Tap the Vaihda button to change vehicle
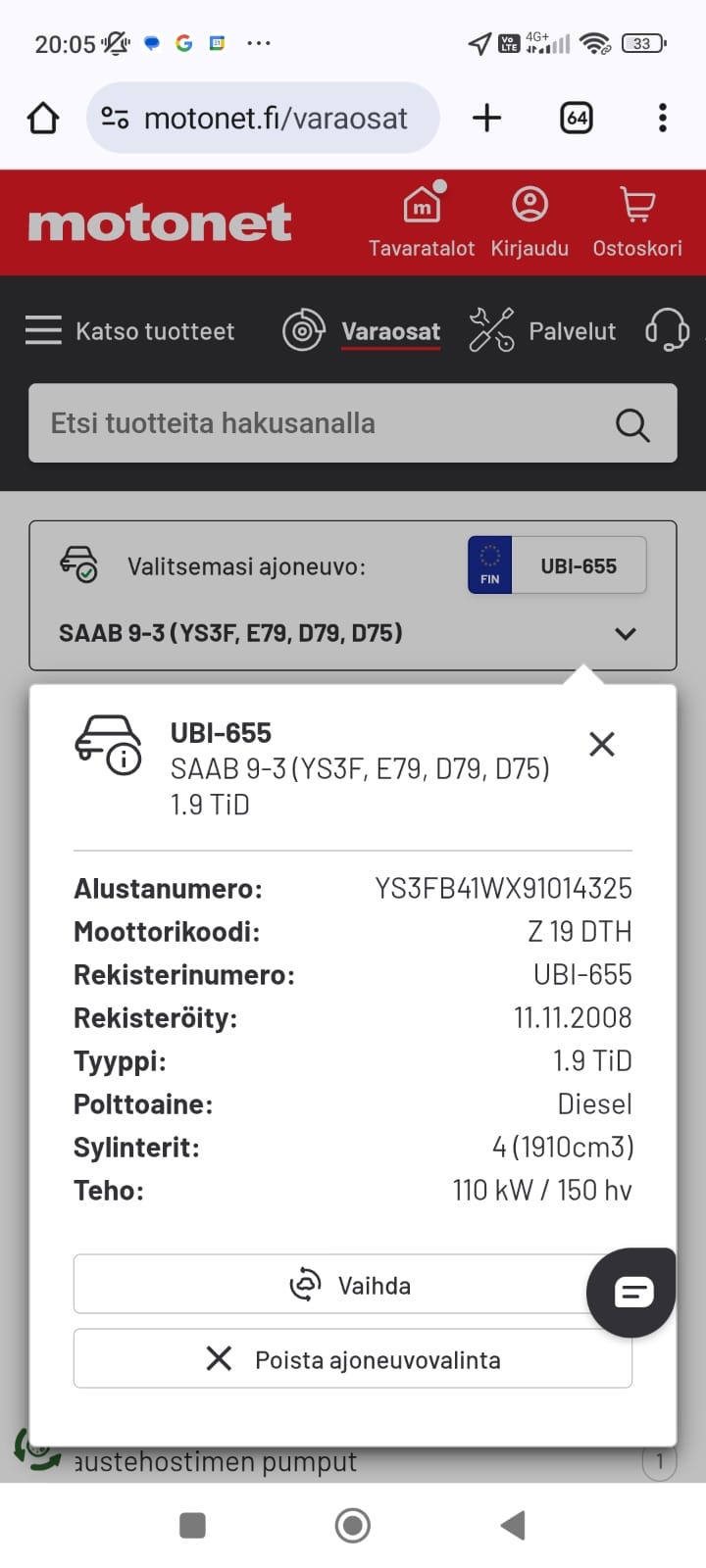This screenshot has width=706, height=1568. 352,1284
